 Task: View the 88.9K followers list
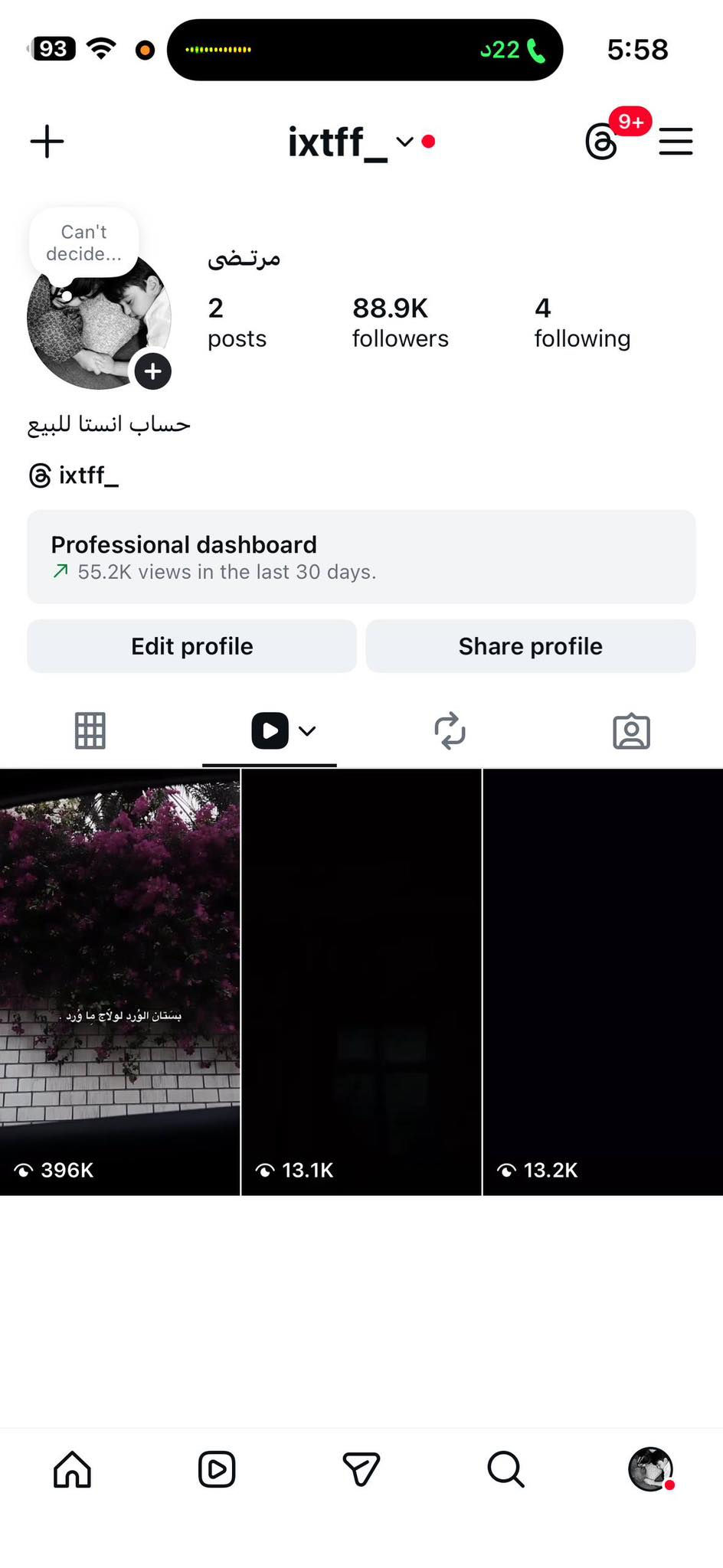pyautogui.click(x=400, y=322)
